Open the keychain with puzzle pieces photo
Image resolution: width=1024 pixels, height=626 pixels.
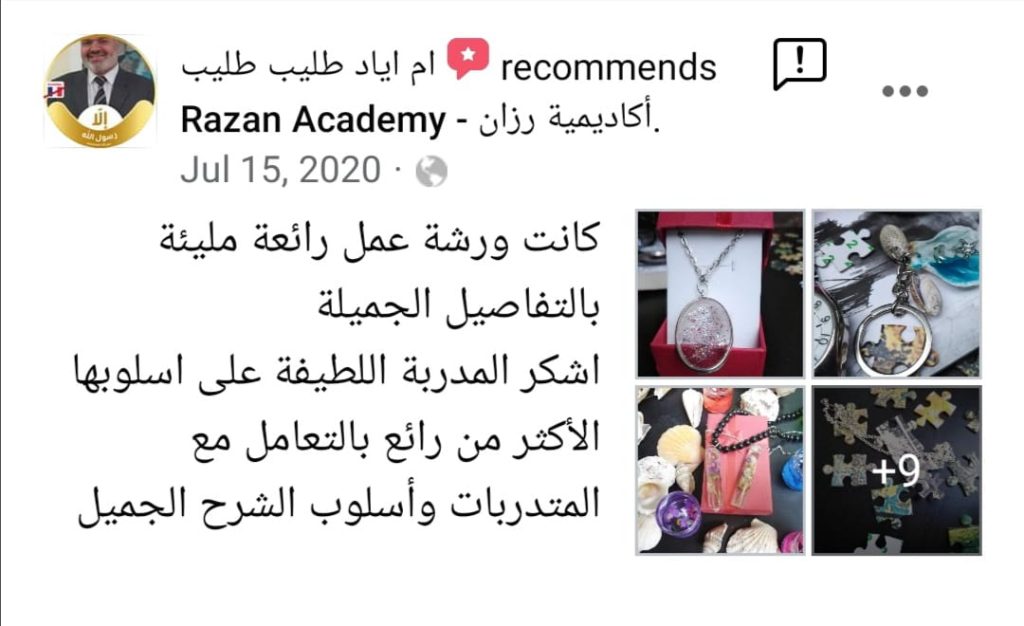tap(895, 293)
